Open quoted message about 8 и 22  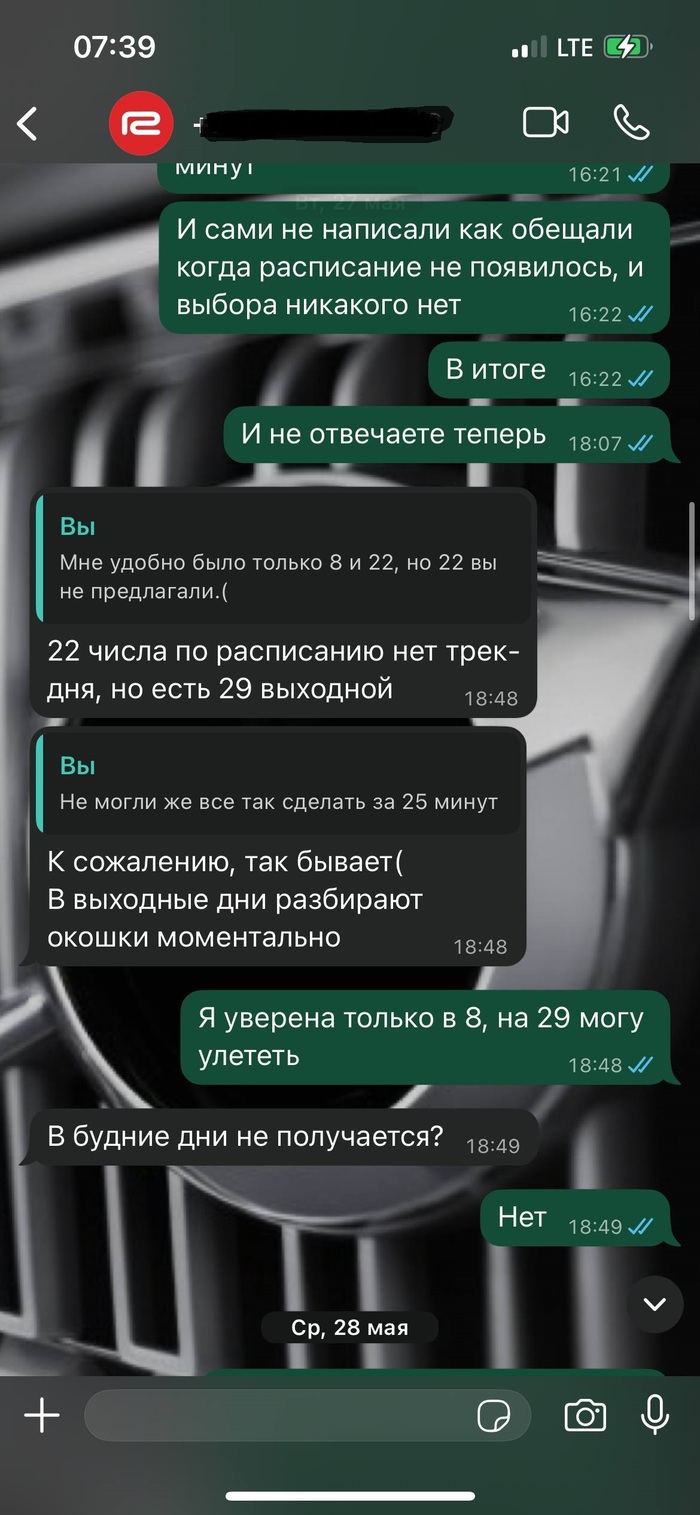click(x=282, y=561)
